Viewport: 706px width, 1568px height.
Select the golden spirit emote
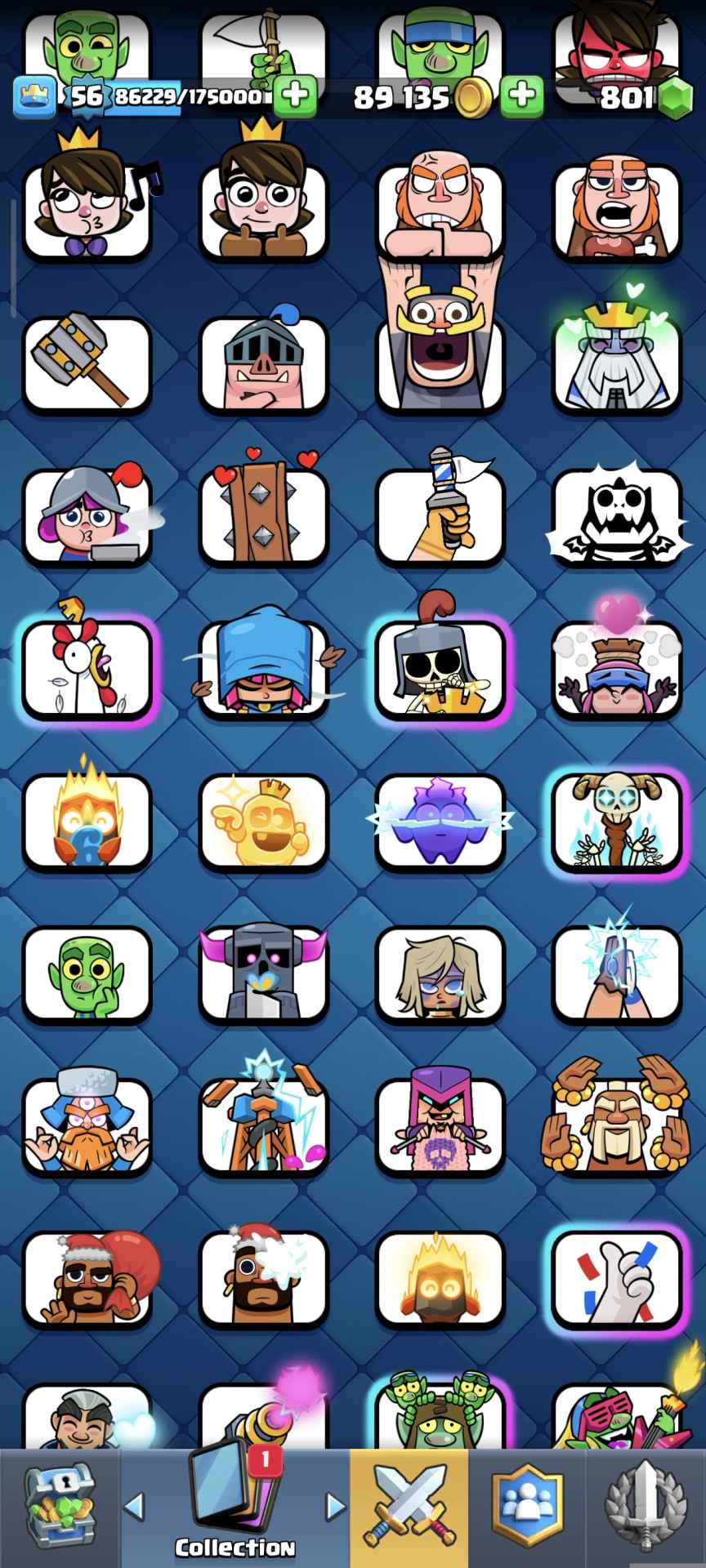pos(264,822)
